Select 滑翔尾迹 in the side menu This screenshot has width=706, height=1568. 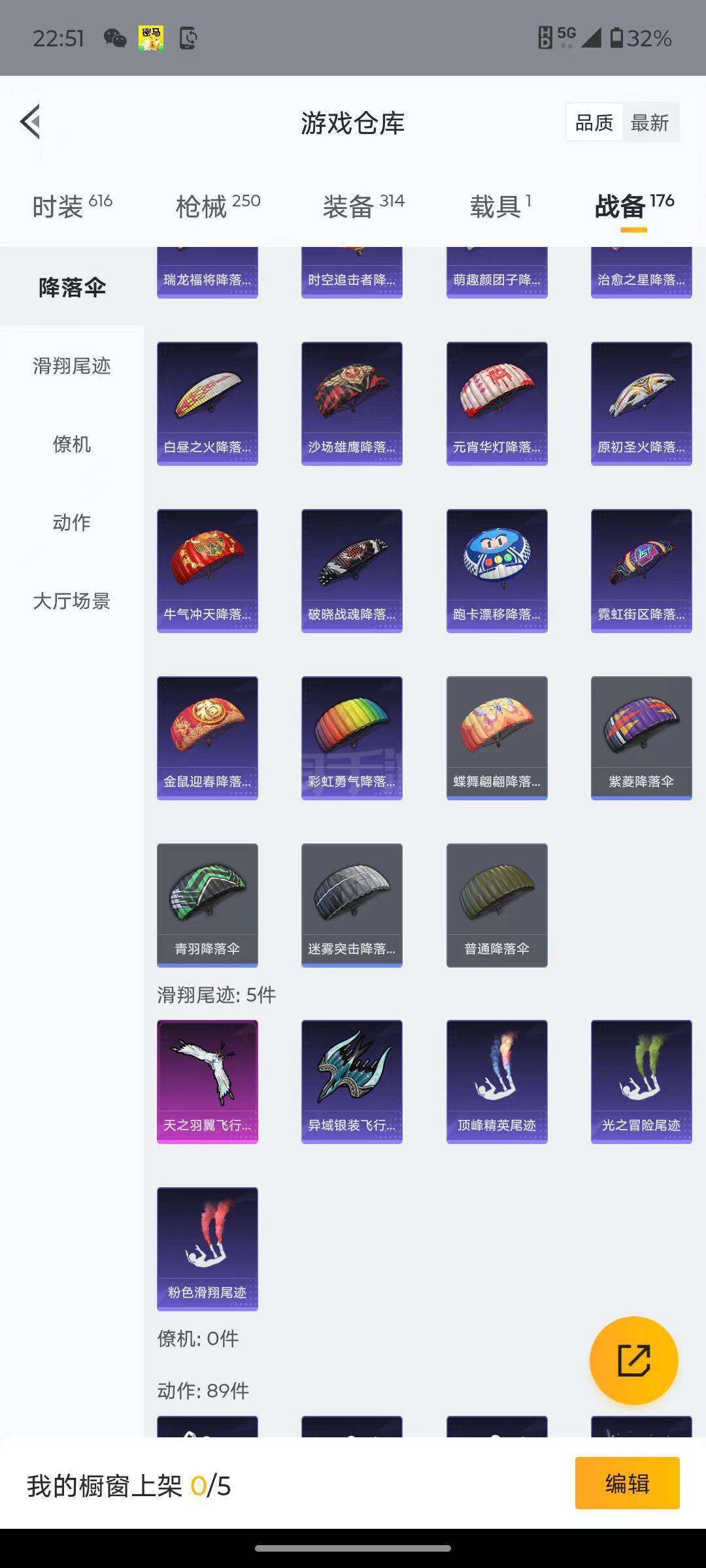tap(72, 366)
